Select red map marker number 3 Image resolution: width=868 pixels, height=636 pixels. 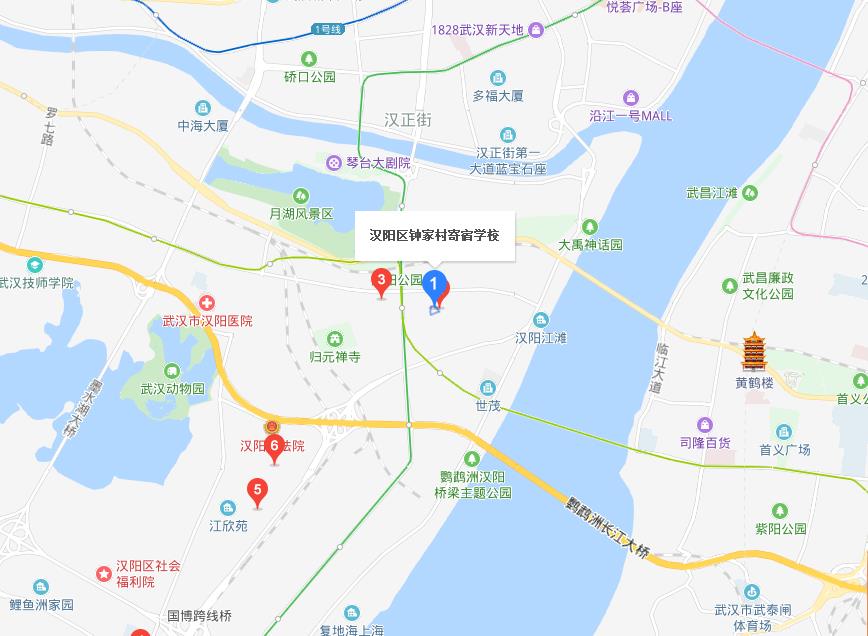pyautogui.click(x=381, y=281)
